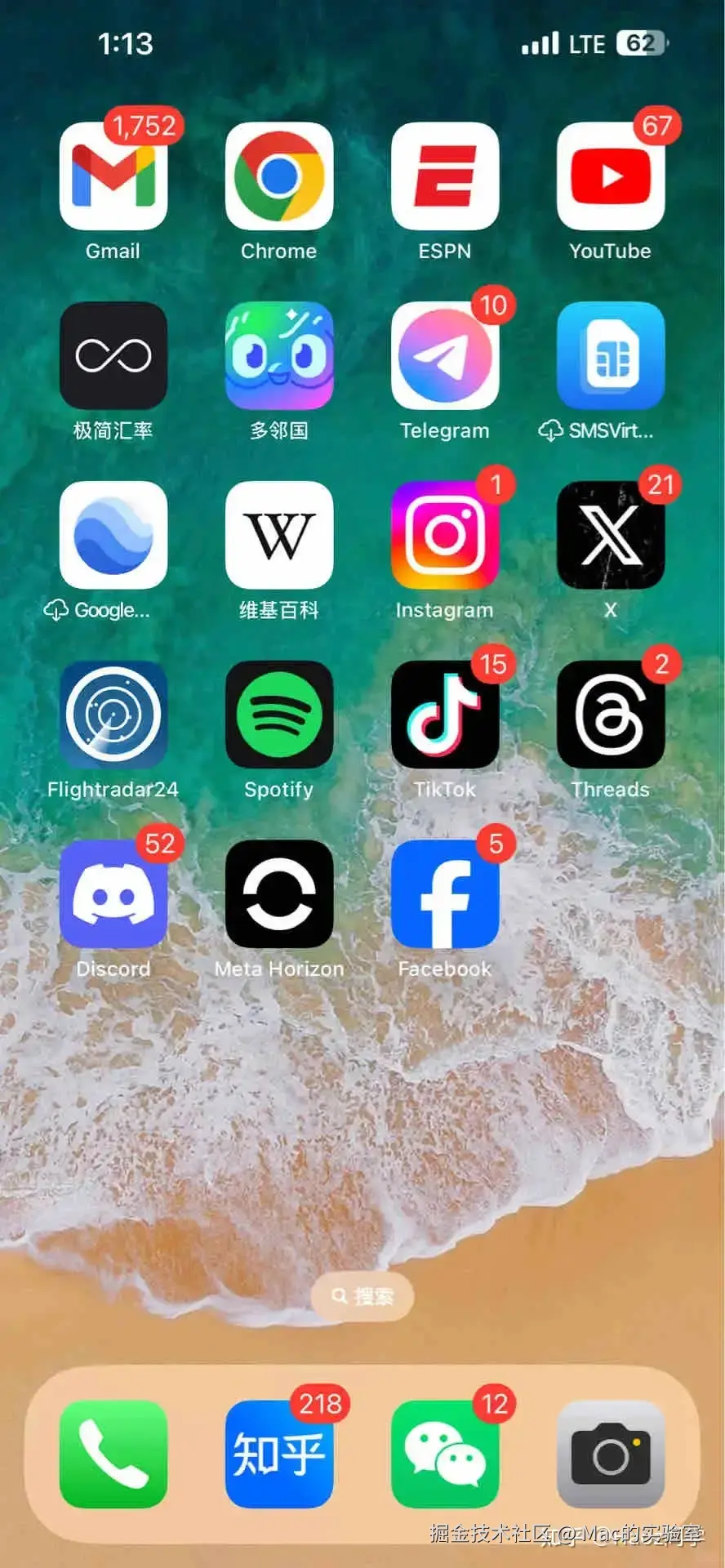The height and width of the screenshot is (1568, 725).
Task: Open the Flightradar24 app
Action: 113,715
